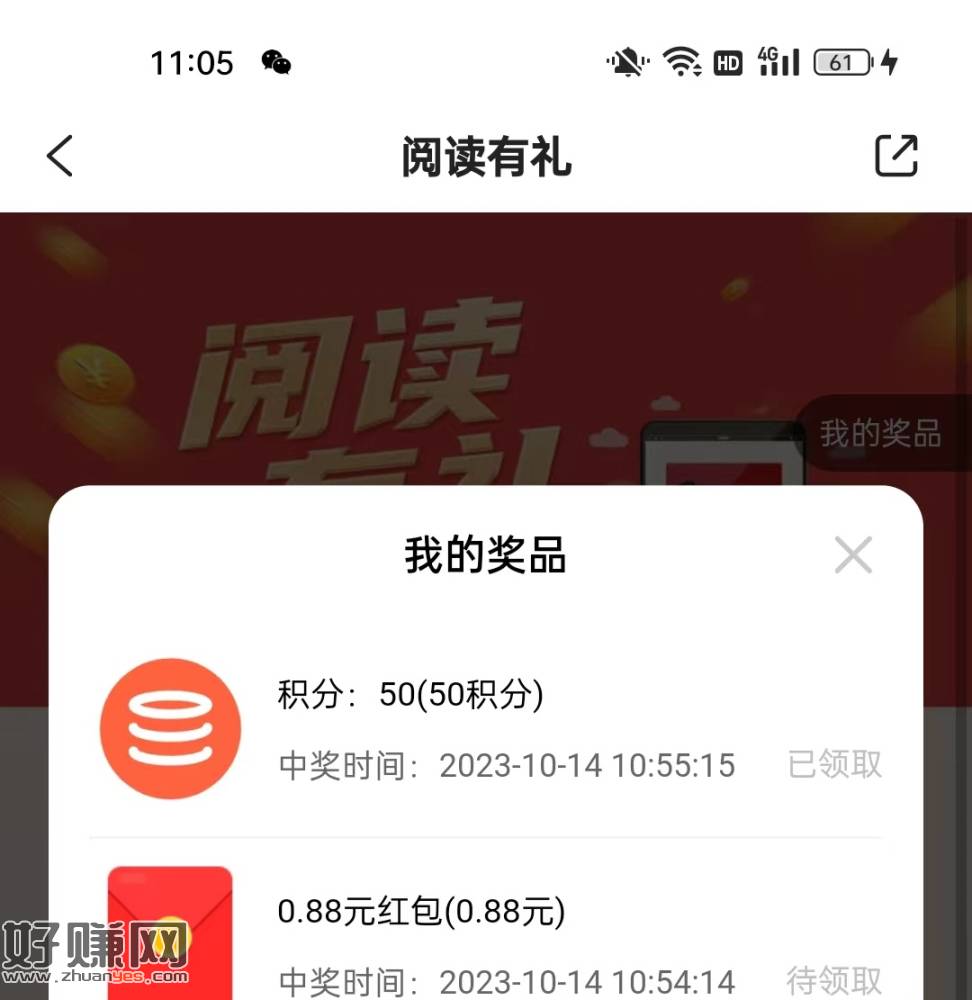Claim the 0.88元红包 via 待领取

click(x=834, y=980)
